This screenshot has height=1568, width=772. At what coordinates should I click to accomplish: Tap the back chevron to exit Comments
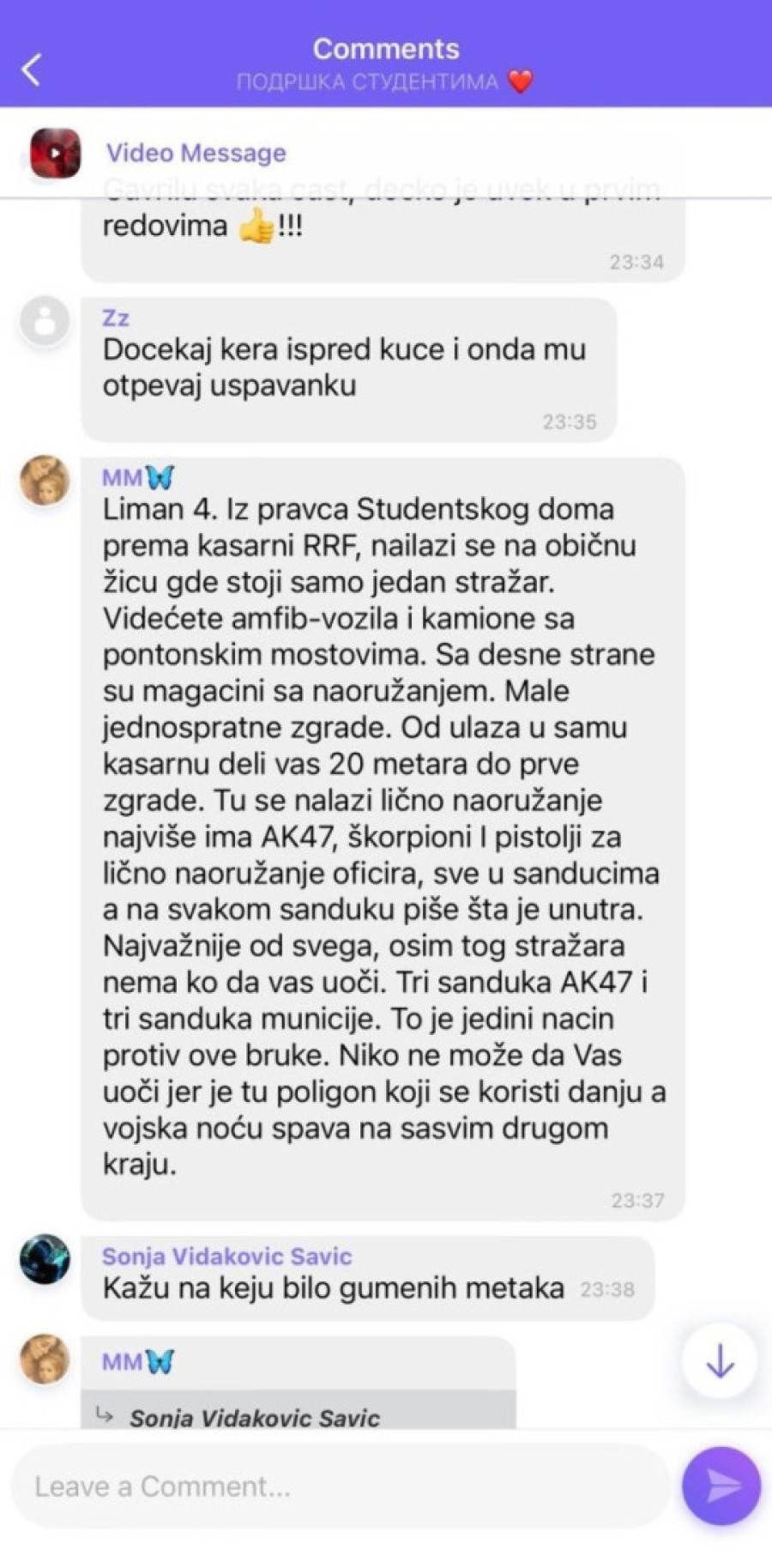coord(33,69)
